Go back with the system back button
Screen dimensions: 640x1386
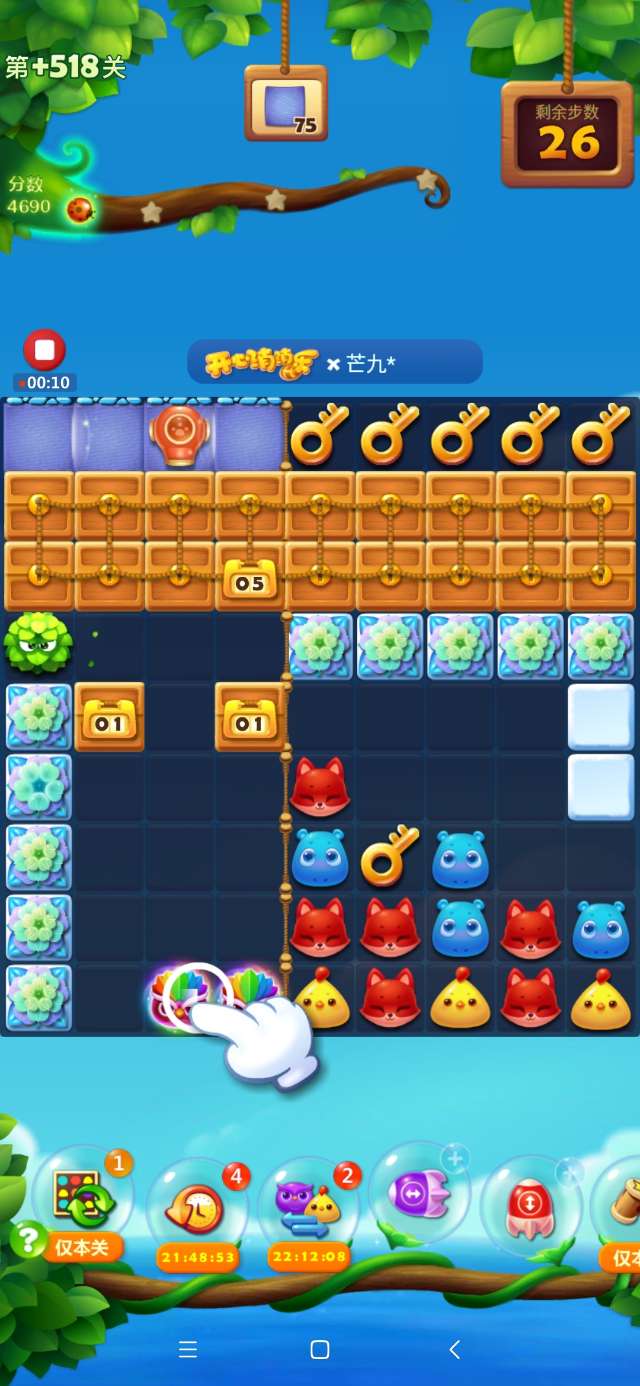454,1349
